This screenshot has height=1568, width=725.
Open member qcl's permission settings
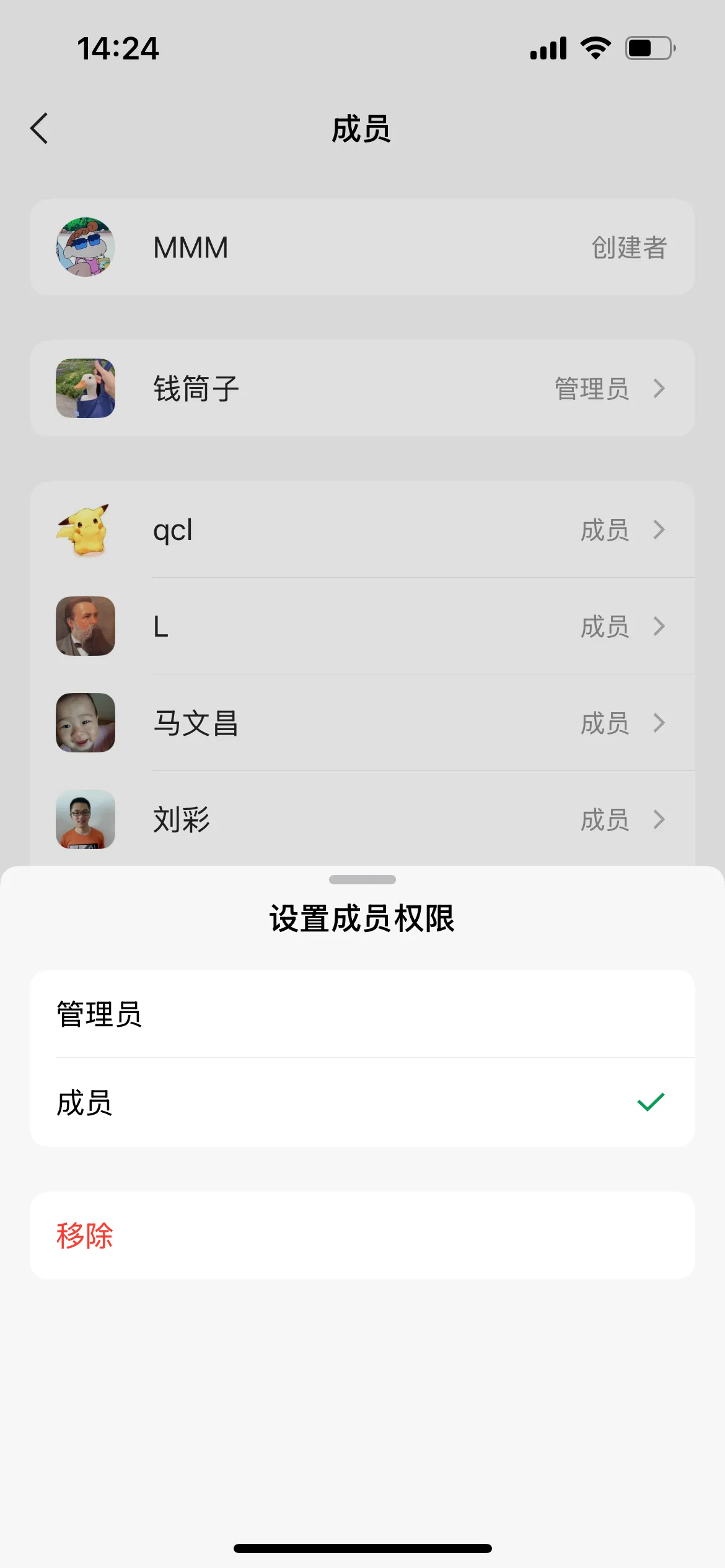tap(362, 529)
